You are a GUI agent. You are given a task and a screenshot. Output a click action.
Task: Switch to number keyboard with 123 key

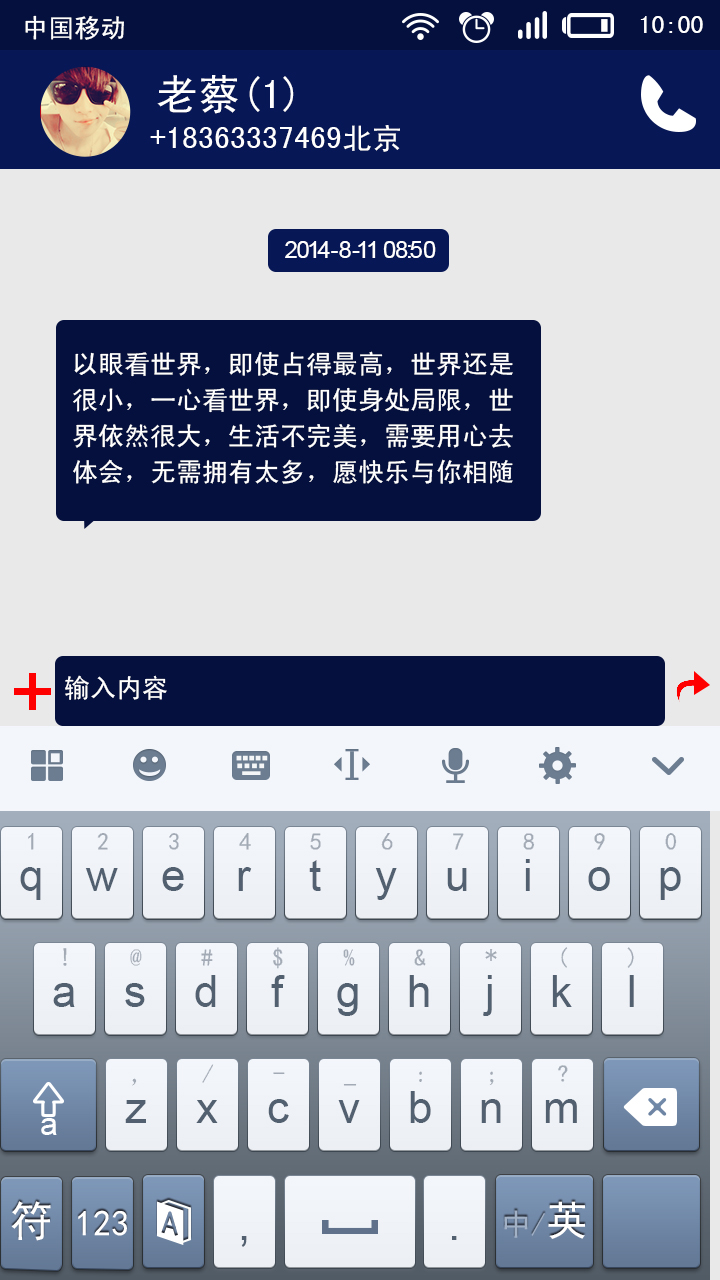pos(102,1221)
